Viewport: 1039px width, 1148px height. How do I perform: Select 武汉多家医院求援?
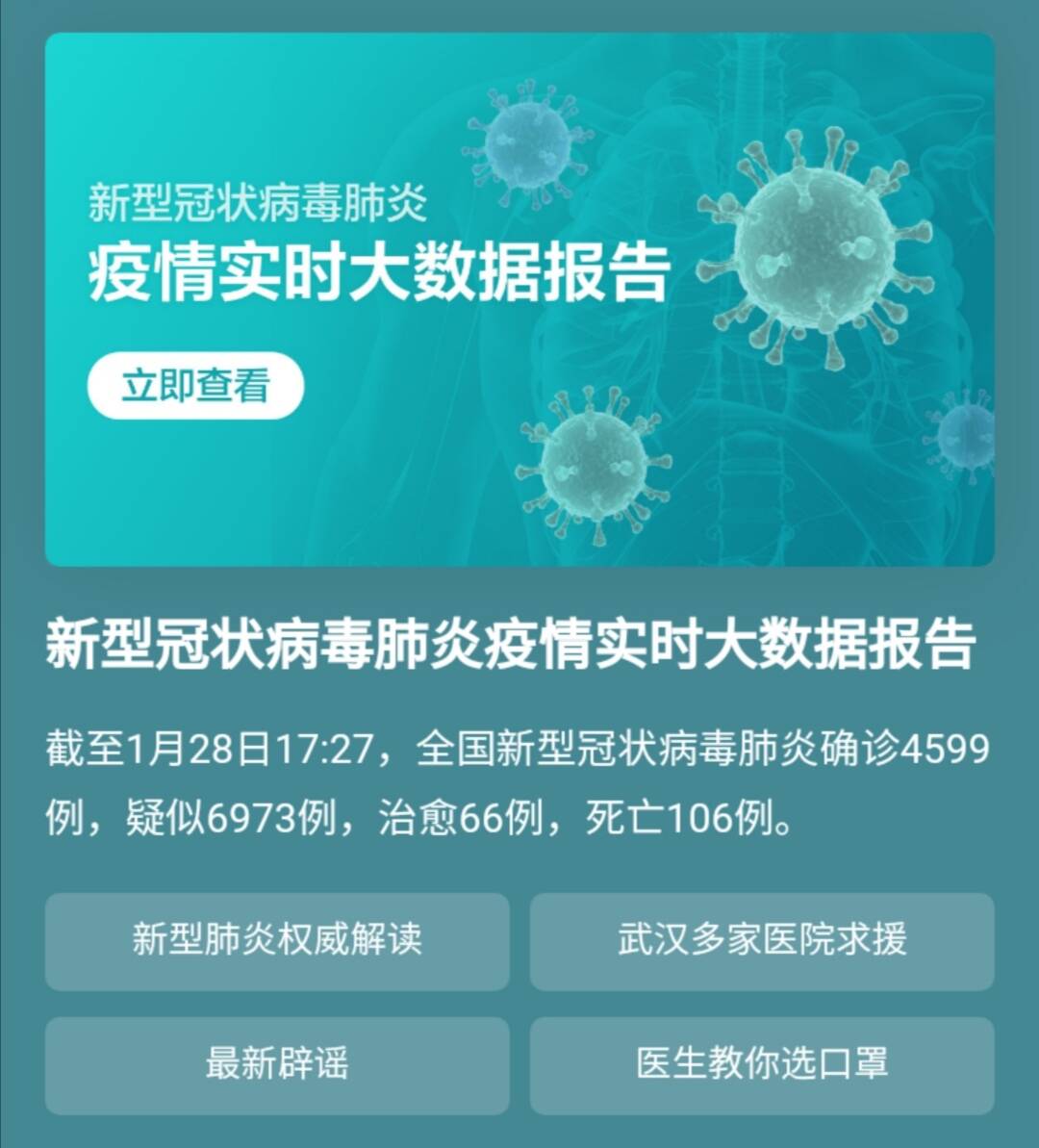[762, 940]
